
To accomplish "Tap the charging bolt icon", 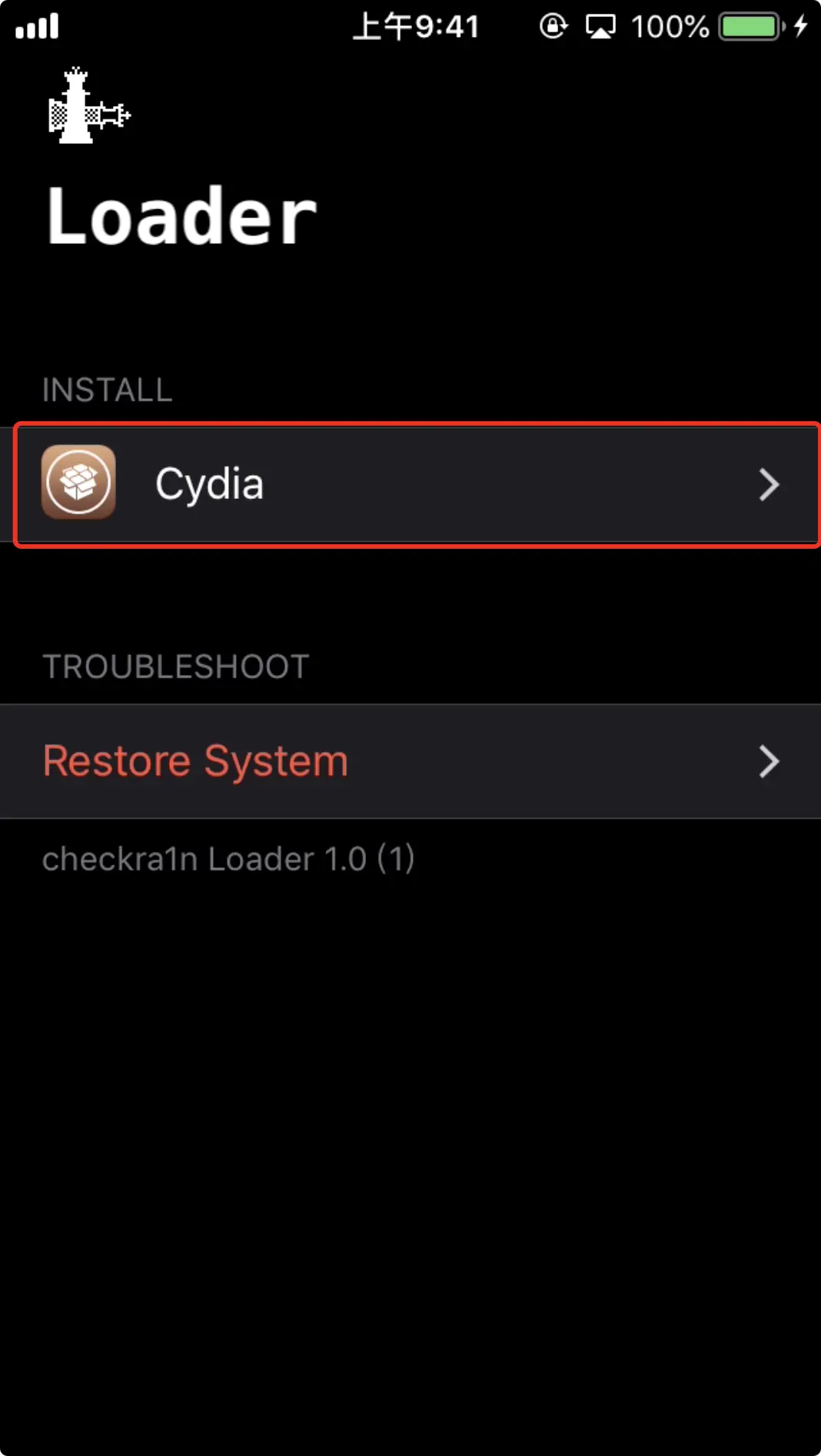I will coord(801,25).
